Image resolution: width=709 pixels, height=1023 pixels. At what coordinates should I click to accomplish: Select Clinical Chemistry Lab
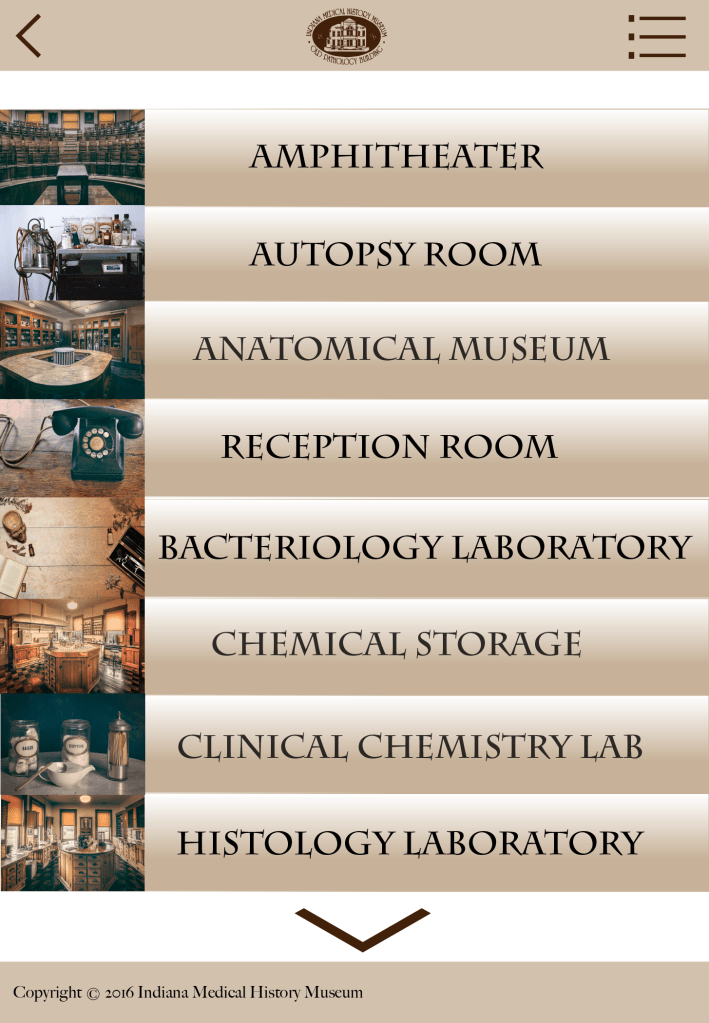point(410,746)
